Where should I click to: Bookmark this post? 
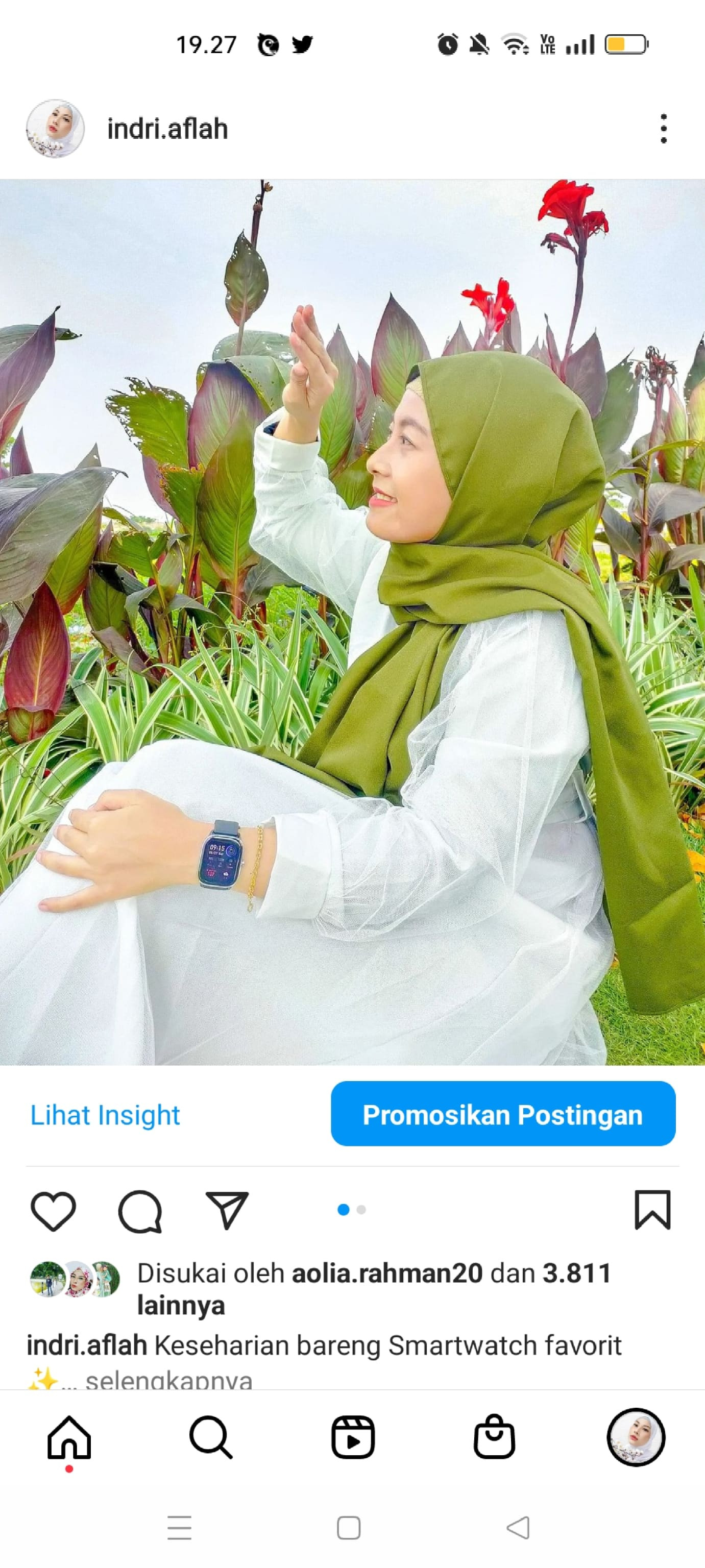[x=652, y=1210]
